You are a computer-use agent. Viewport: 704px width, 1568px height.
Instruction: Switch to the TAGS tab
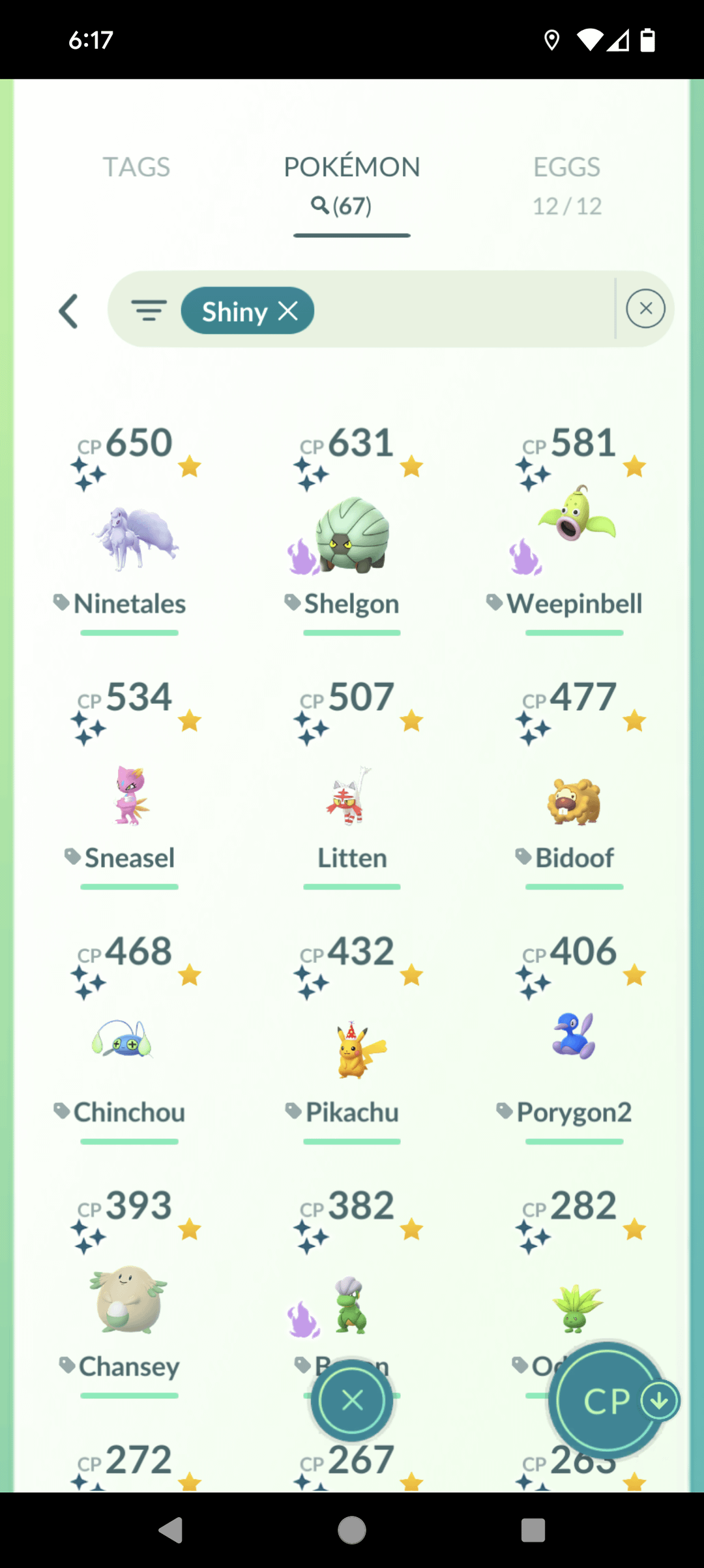pyautogui.click(x=136, y=168)
